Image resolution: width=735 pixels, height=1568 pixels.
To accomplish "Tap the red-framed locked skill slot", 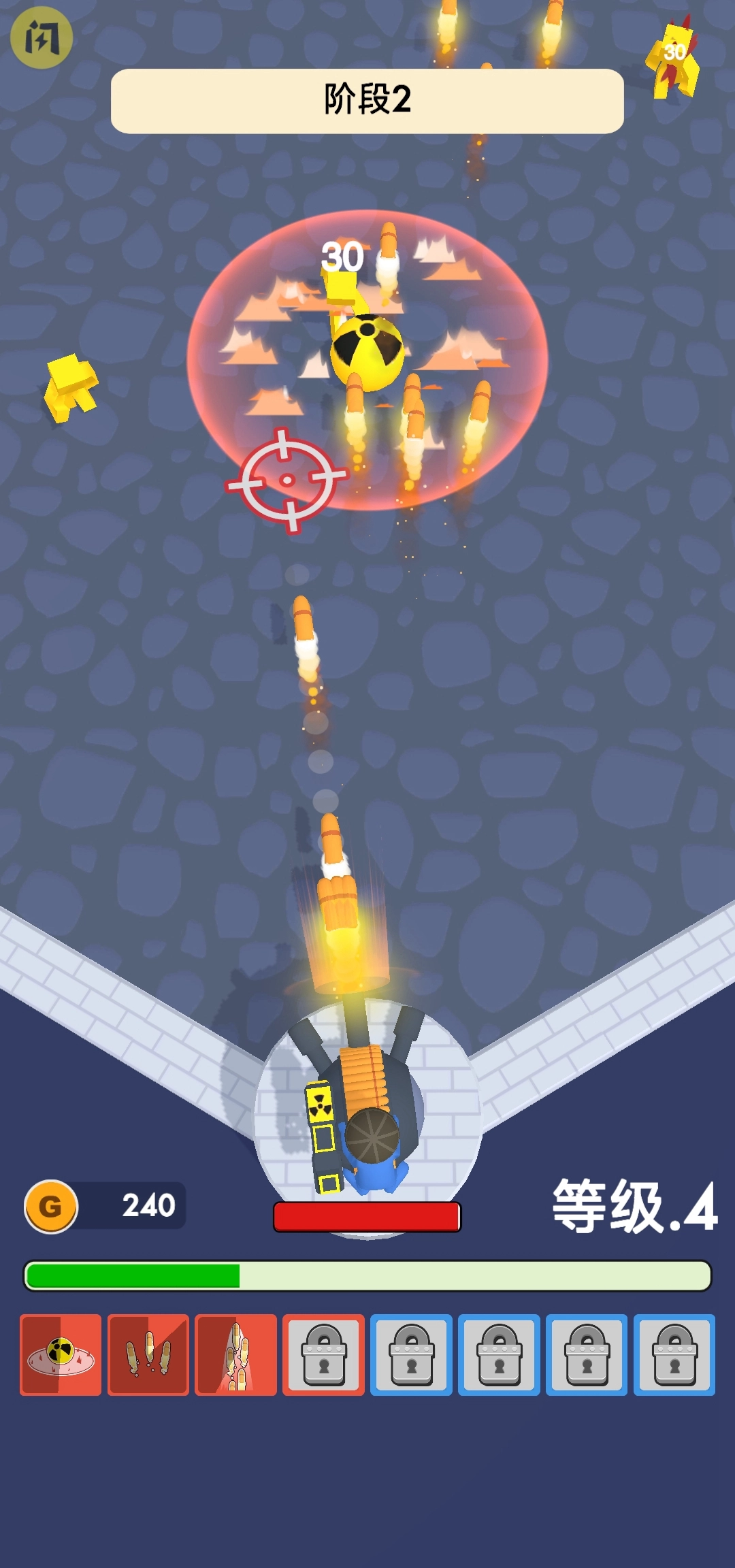I will tap(323, 1354).
